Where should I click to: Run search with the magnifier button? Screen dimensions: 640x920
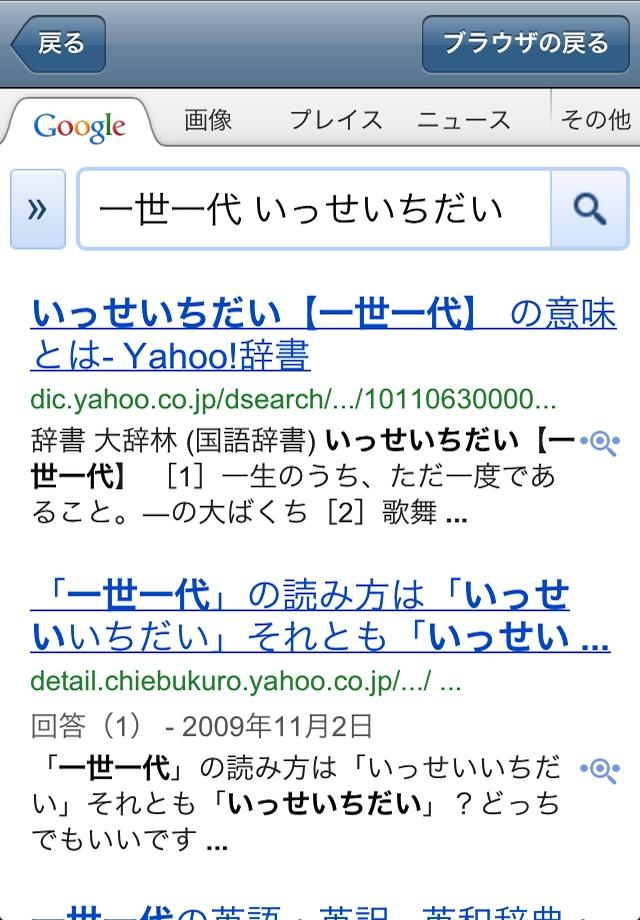click(x=589, y=209)
